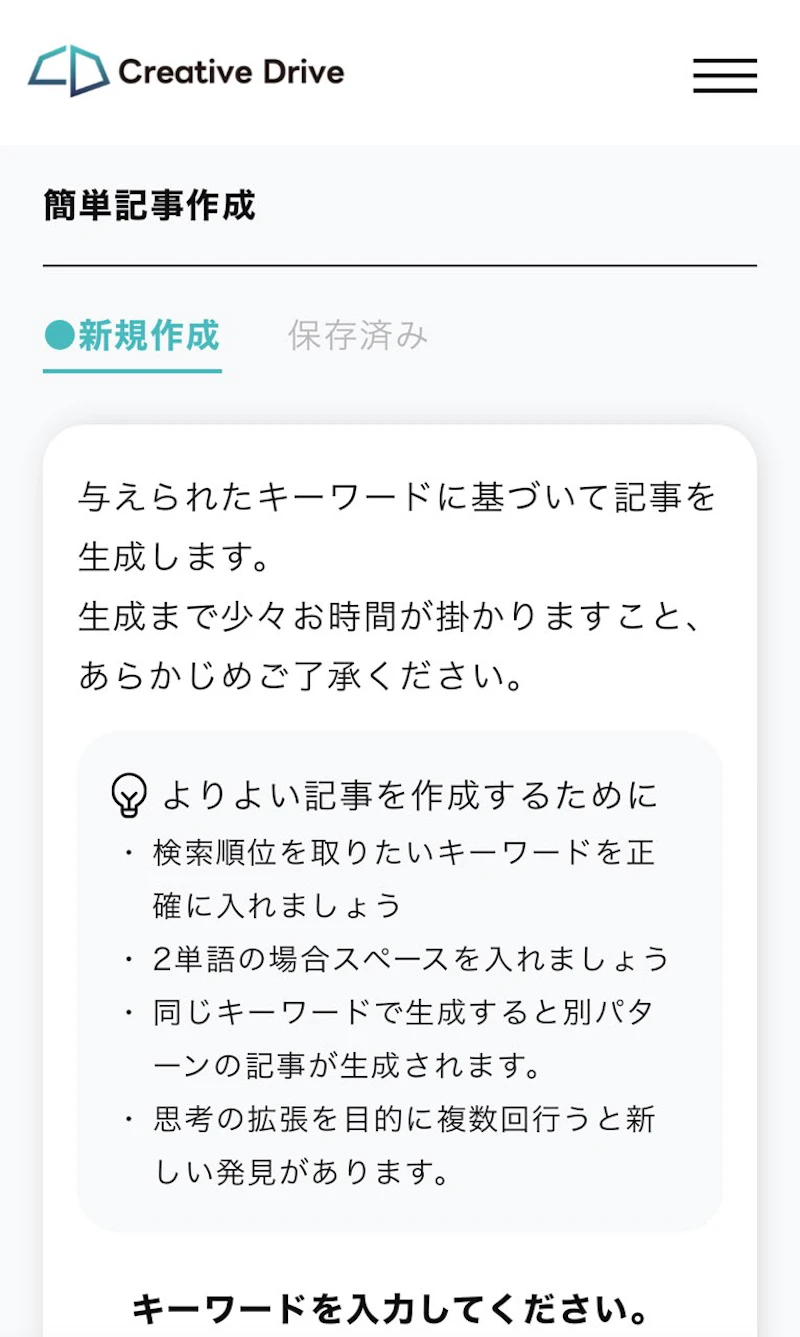Click the 簡単記事作成 heading
This screenshot has width=800, height=1337.
[148, 206]
